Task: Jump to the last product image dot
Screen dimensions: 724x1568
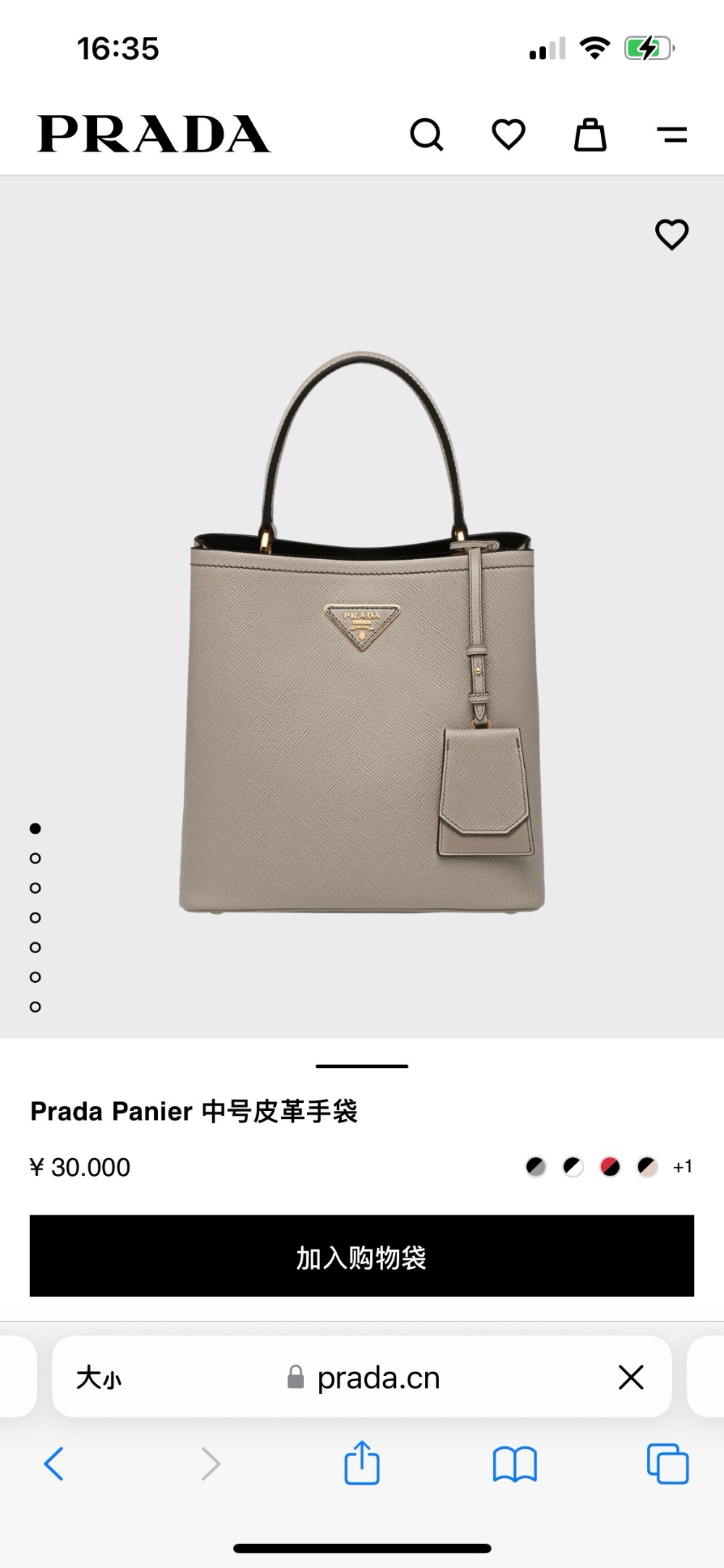Action: (35, 1007)
